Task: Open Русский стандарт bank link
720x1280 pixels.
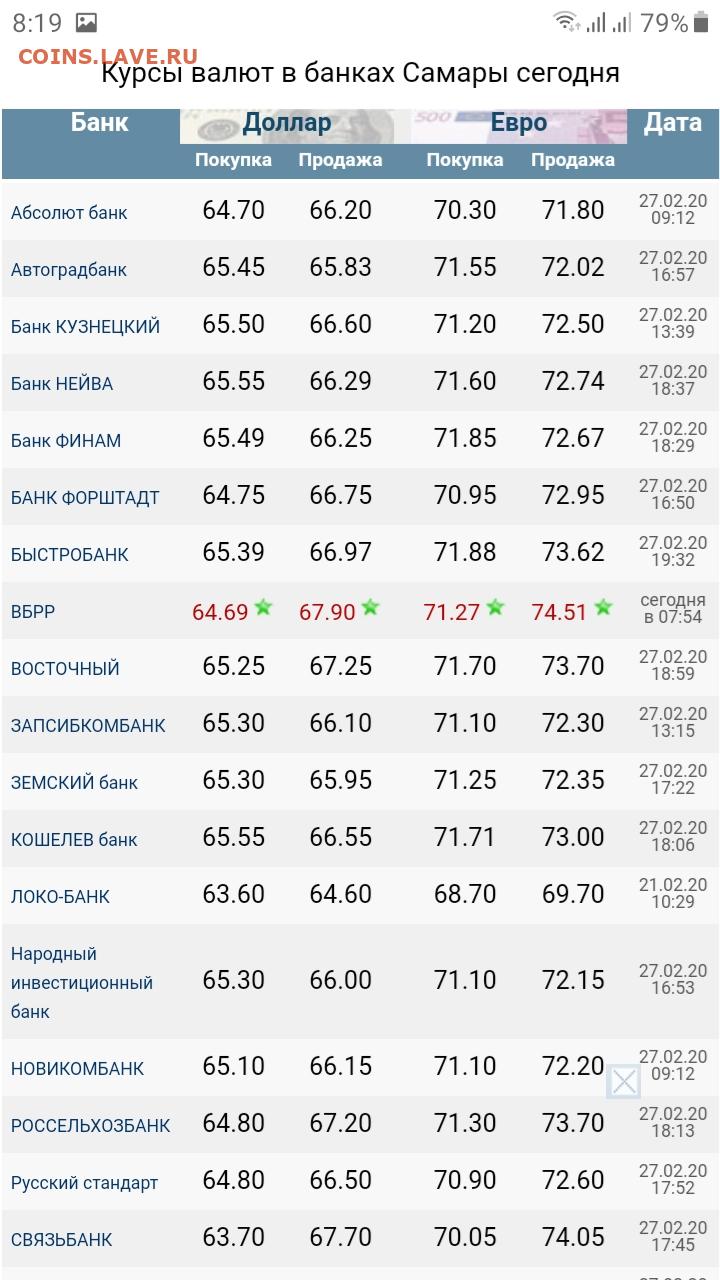Action: coord(85,1182)
